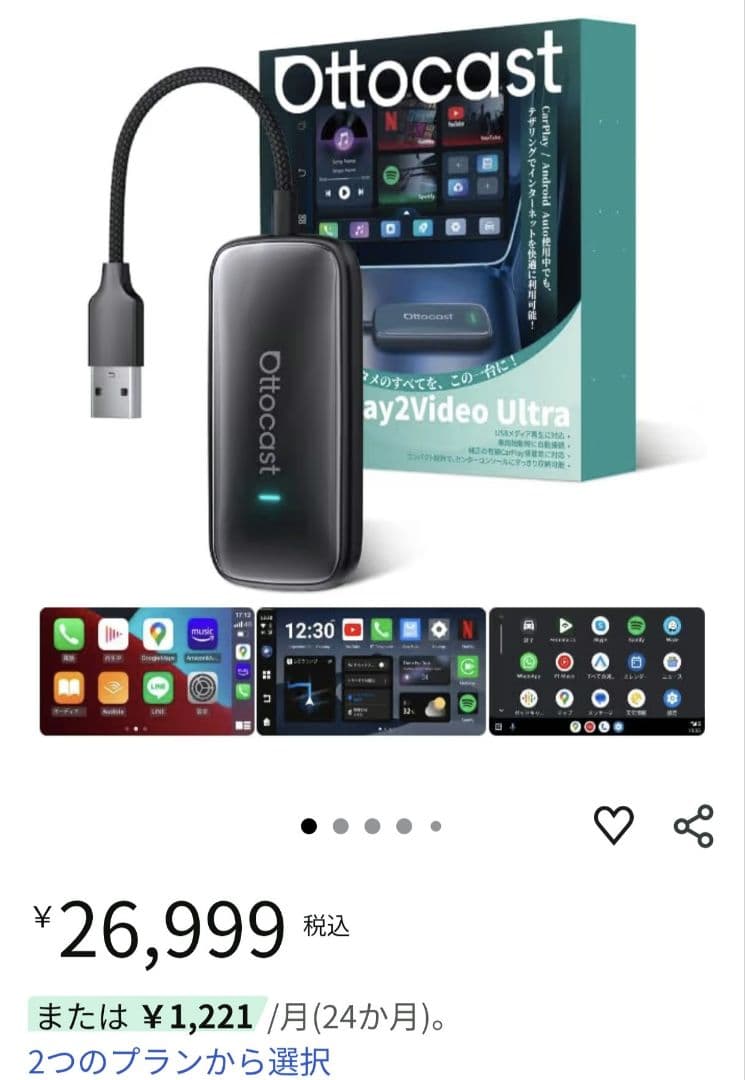The image size is (745, 1080).
Task: Open the CarPlay Settings gear icon
Action: click(201, 689)
